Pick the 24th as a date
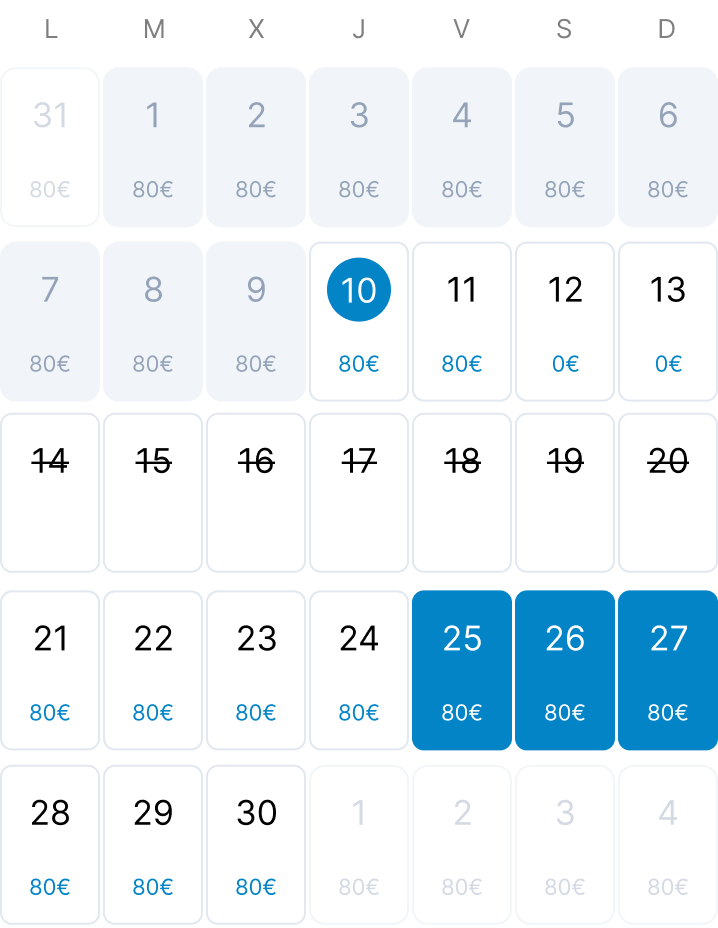 (x=358, y=670)
